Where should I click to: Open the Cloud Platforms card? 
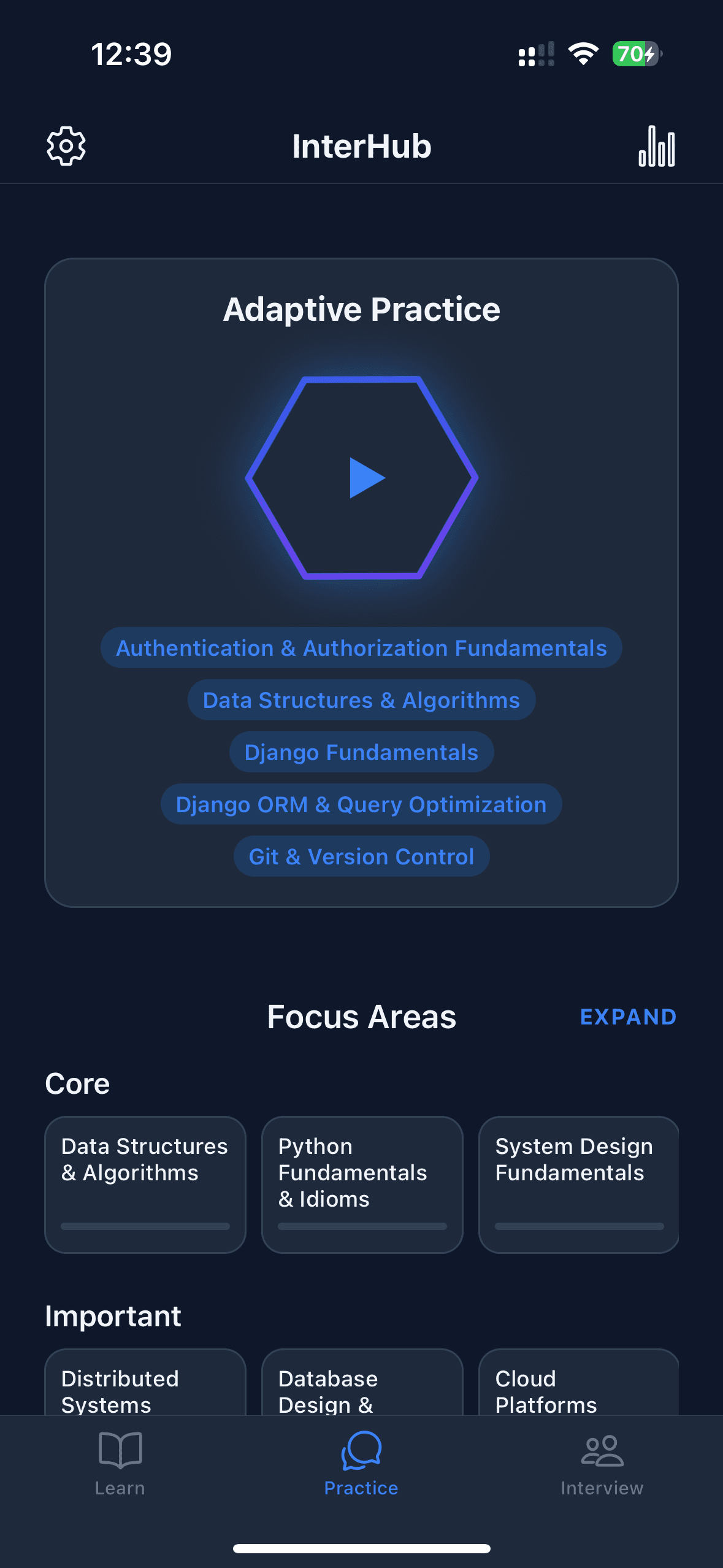578,1386
